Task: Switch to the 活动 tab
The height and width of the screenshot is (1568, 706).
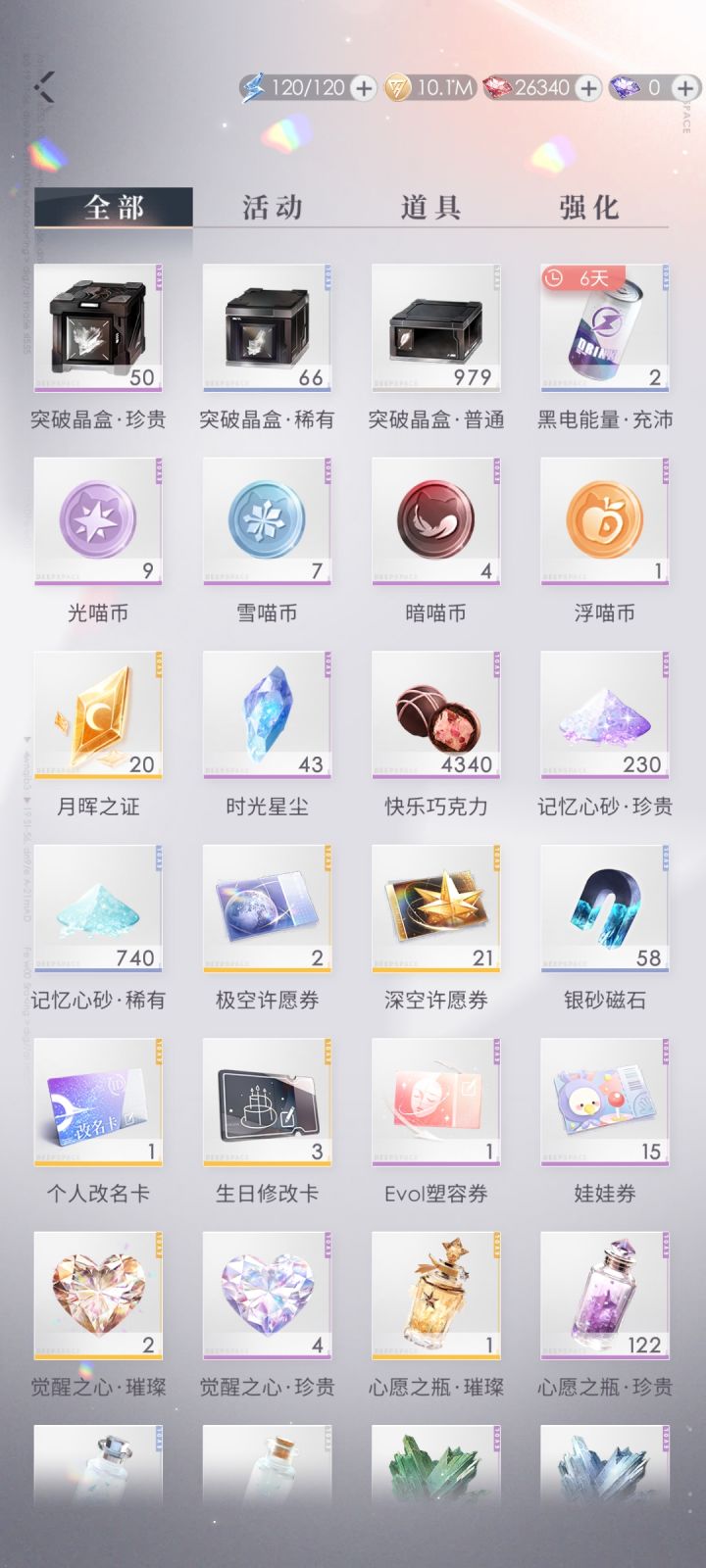Action: 272,206
